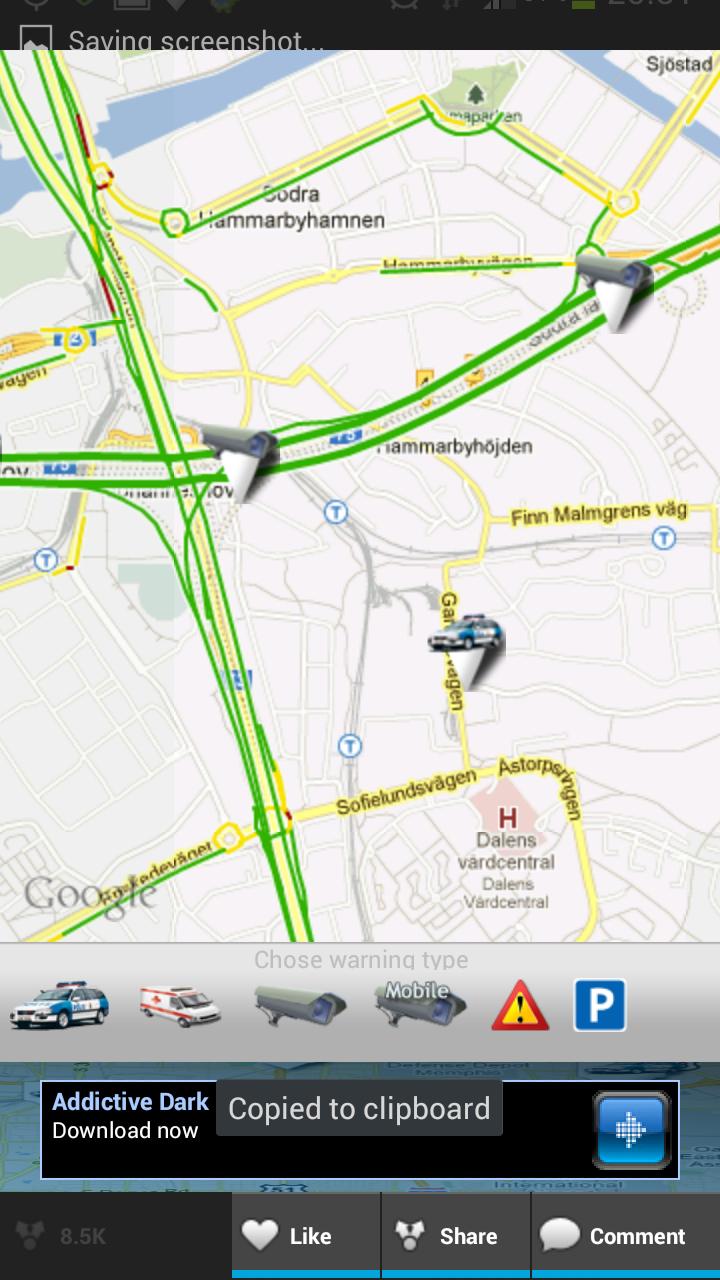Viewport: 720px width, 1280px height.
Task: Select the fixed speed camera warning type
Action: (300, 1004)
